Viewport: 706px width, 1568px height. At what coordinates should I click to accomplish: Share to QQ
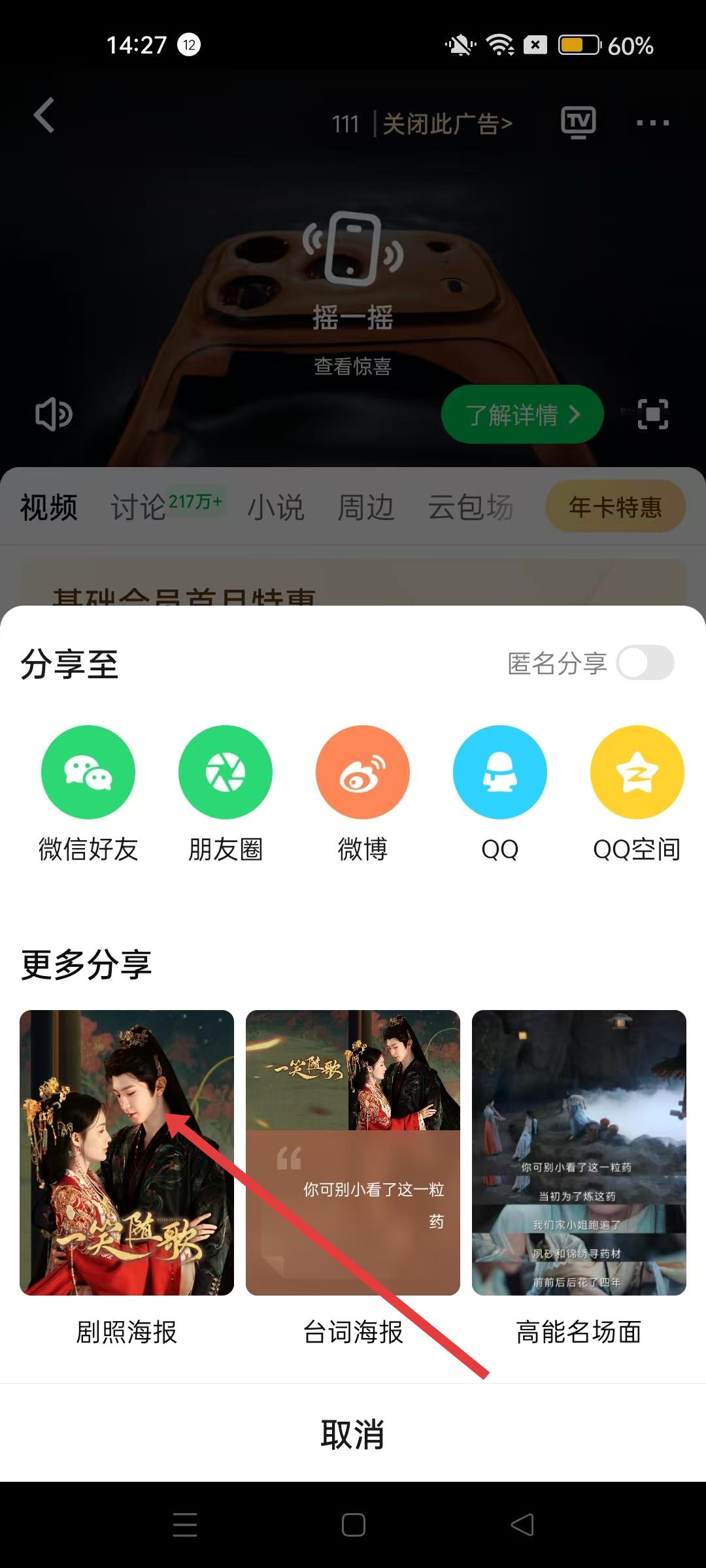pos(499,772)
